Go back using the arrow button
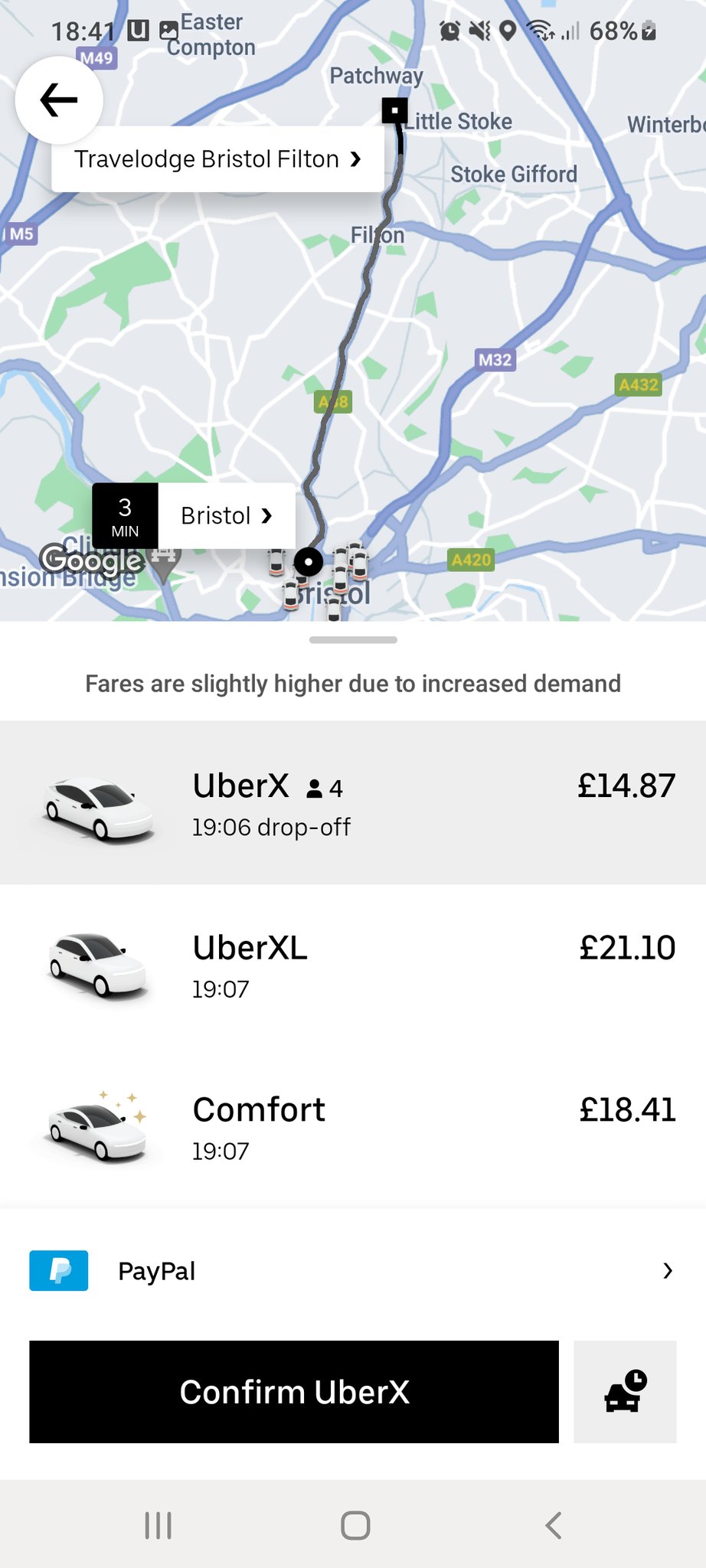This screenshot has height=1568, width=706. (59, 100)
